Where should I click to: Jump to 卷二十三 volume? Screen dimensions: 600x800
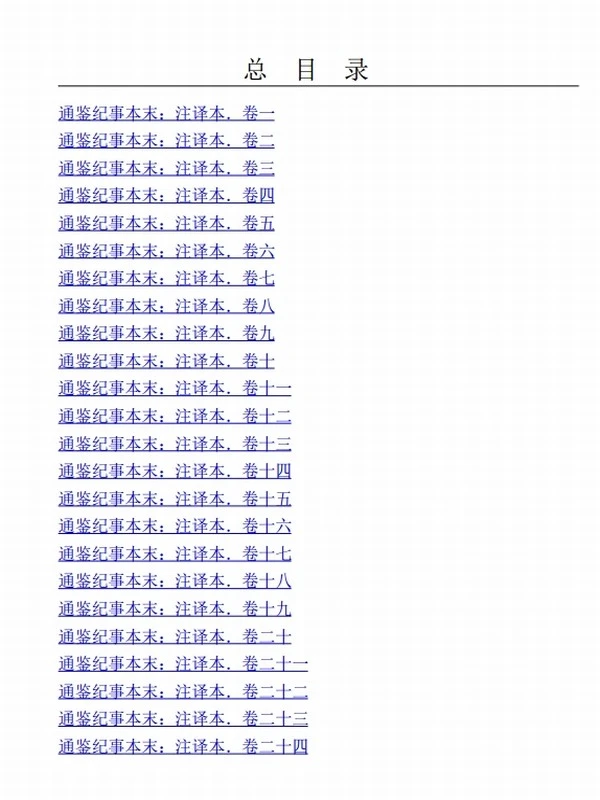(x=182, y=718)
